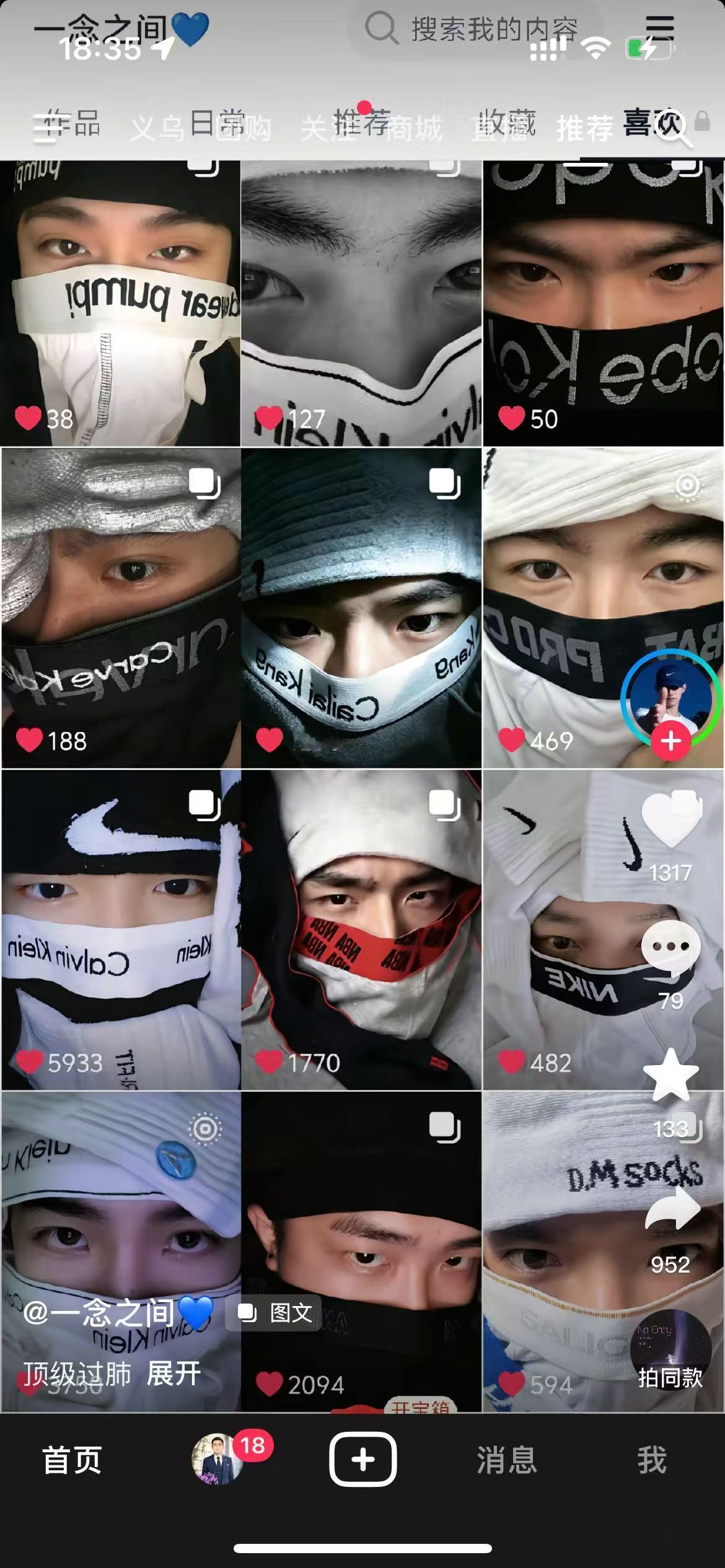Follow the author with red plus button
Screen dimensions: 725x1568
tap(670, 741)
